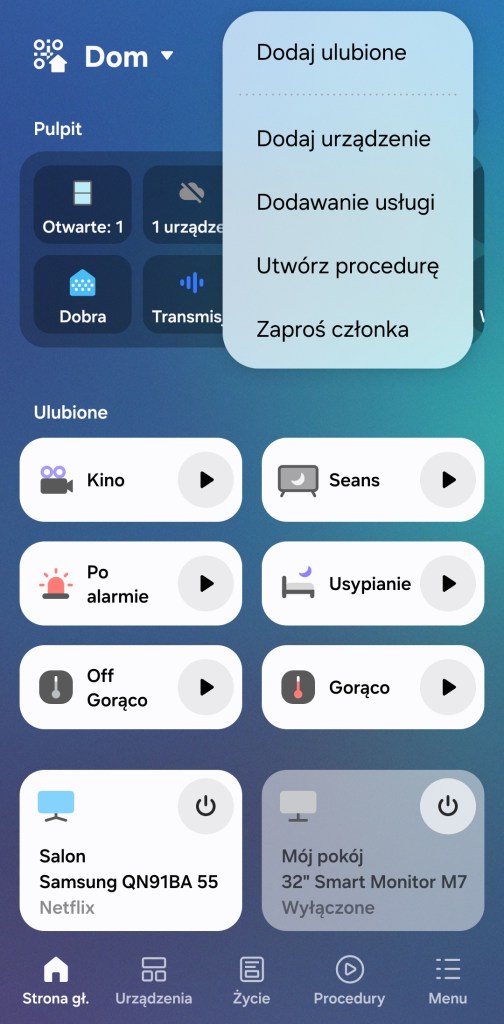Open the Menu tab

click(448, 980)
